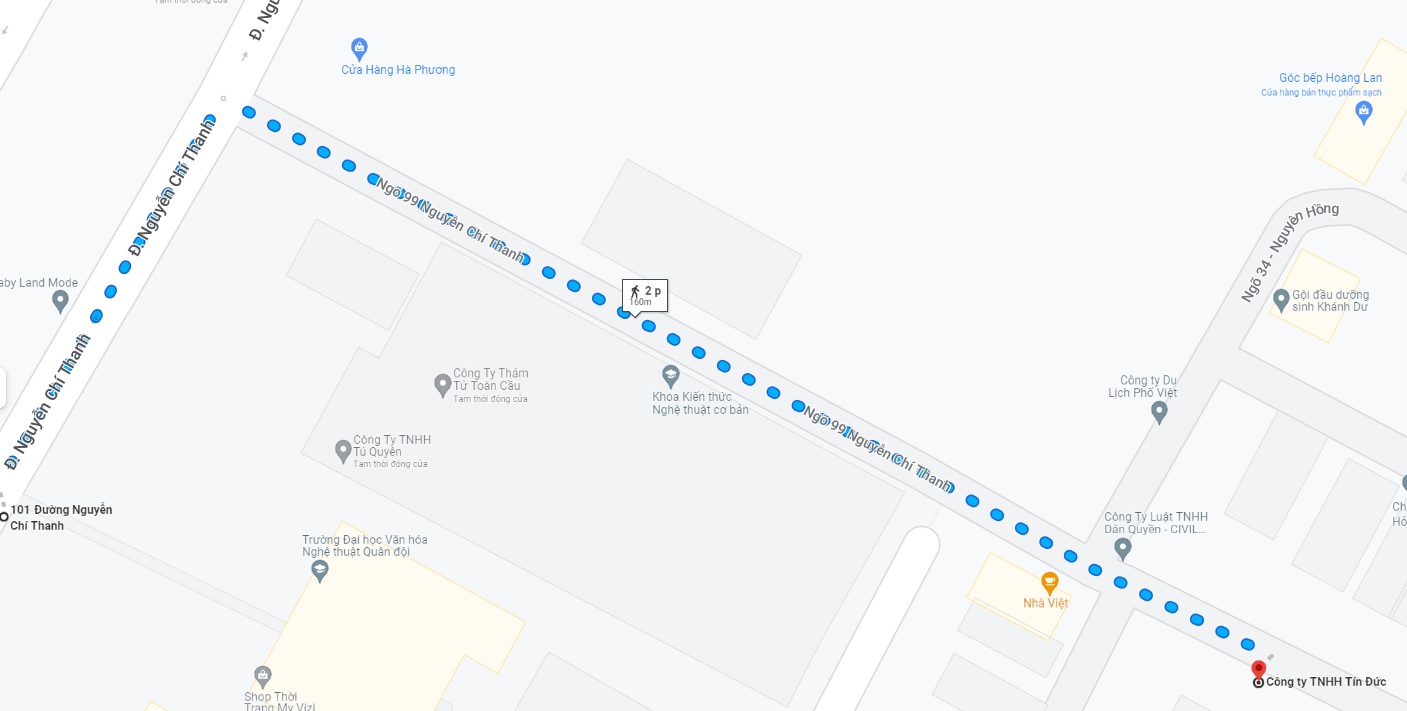Tap Công ty Du Lịch Phố Việt marker

coord(1159,411)
